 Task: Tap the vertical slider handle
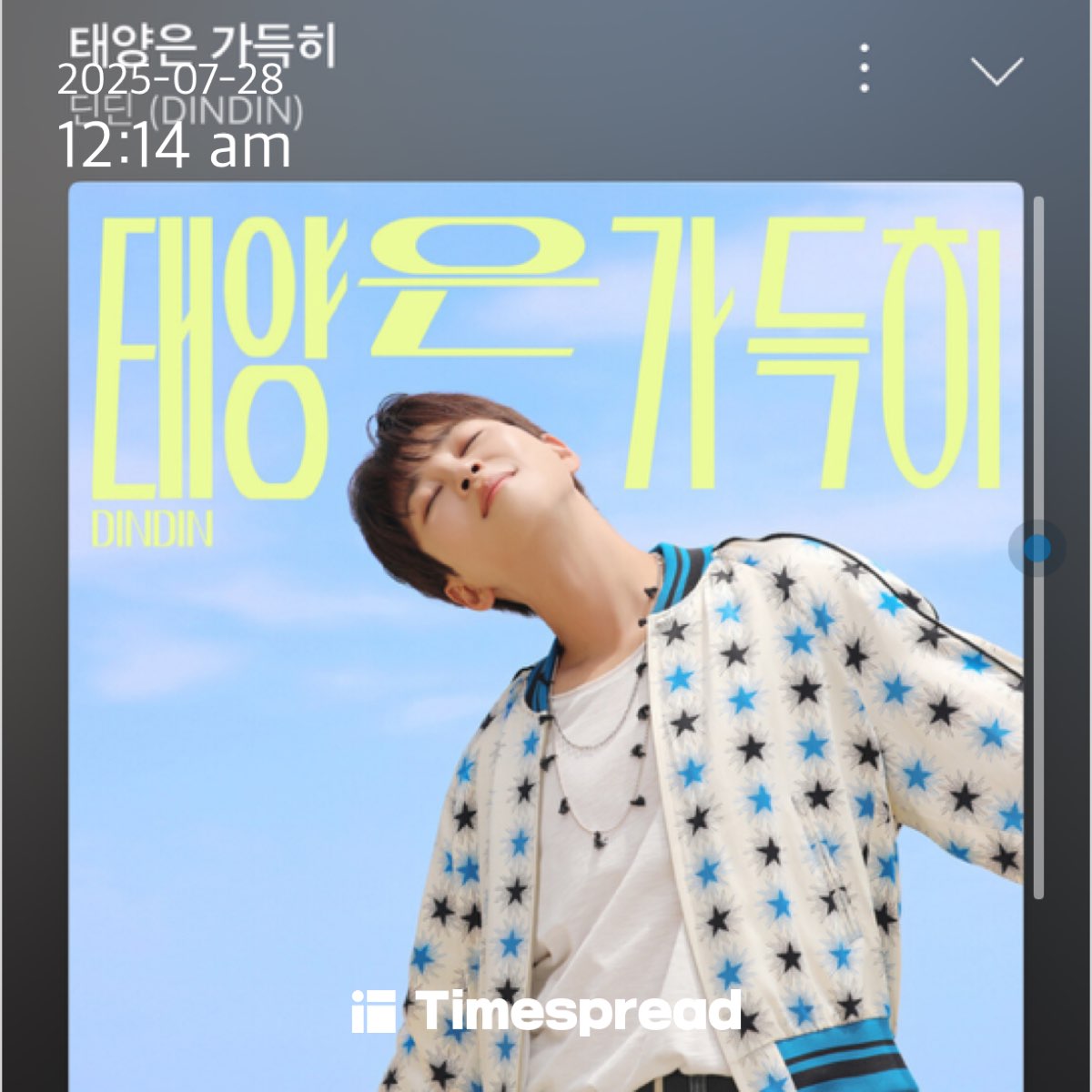[1036, 548]
